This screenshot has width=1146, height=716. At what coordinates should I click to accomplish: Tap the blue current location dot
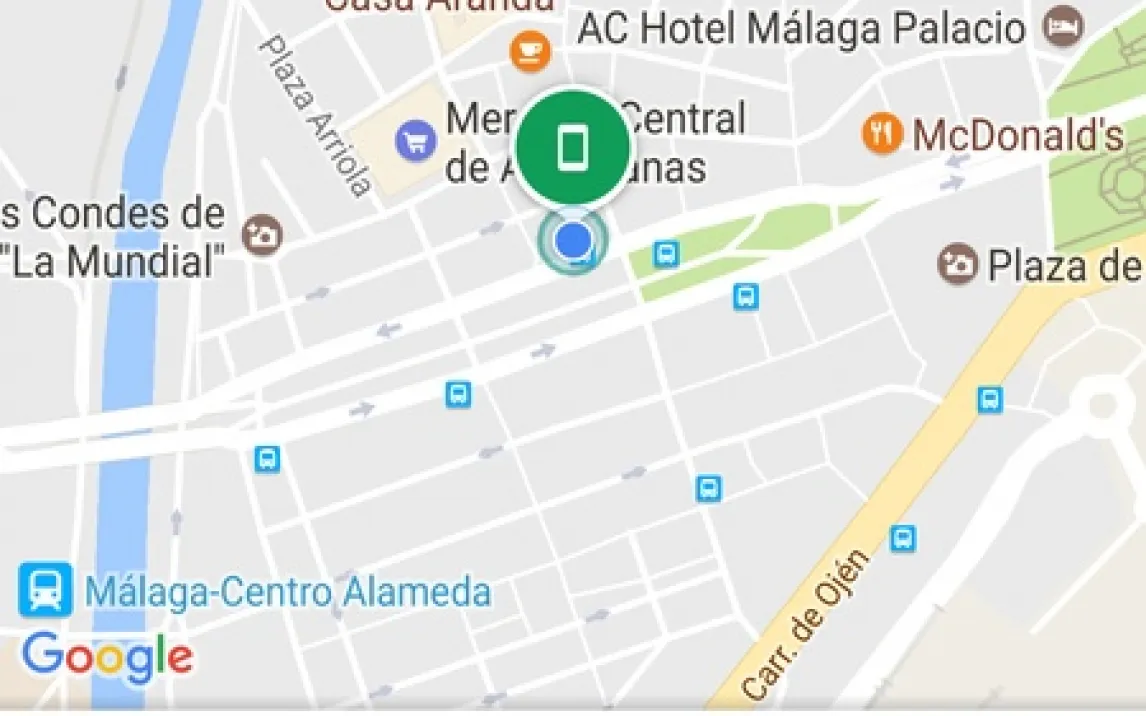click(x=573, y=240)
